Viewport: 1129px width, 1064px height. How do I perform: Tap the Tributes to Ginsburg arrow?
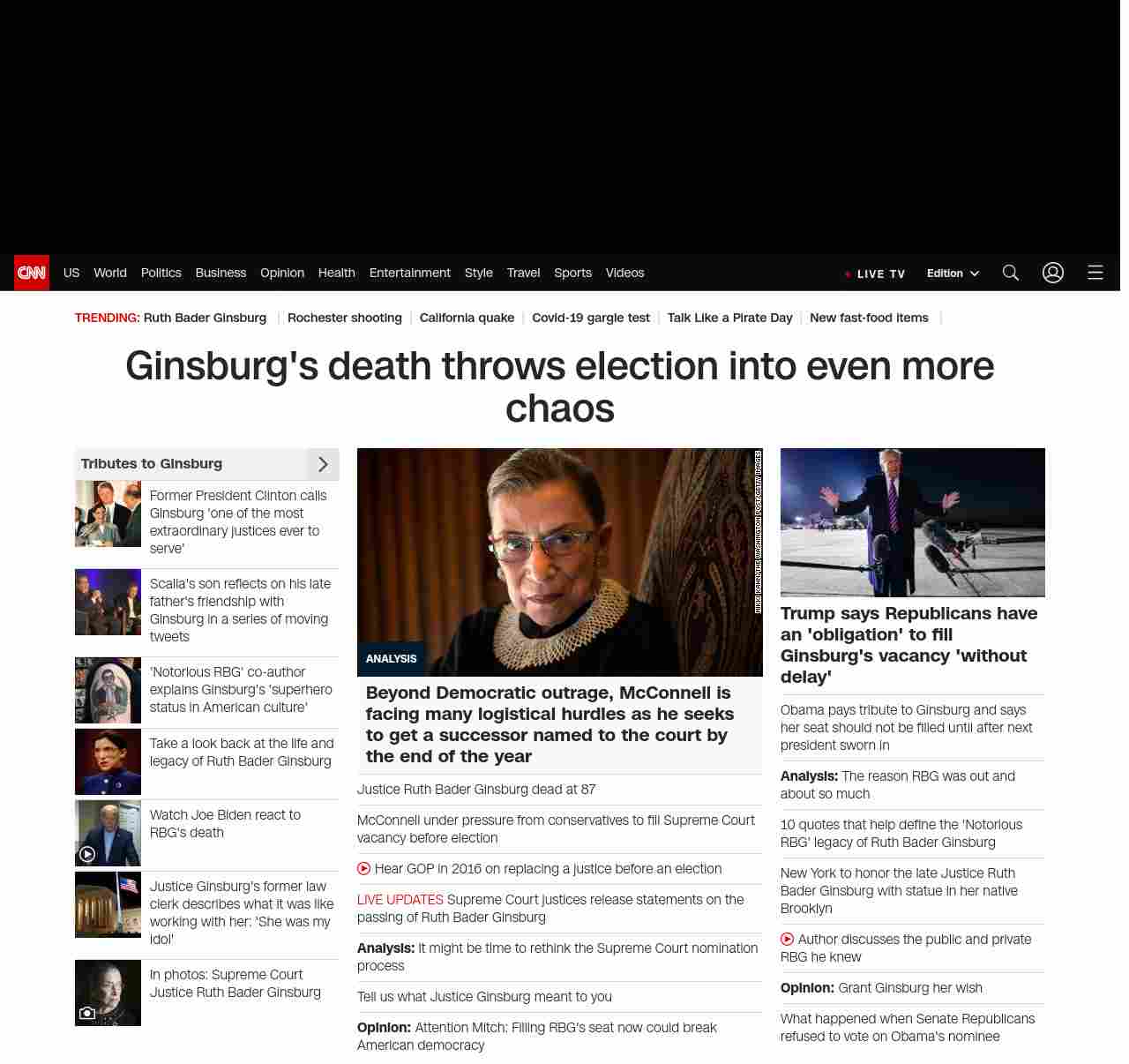[x=323, y=464]
